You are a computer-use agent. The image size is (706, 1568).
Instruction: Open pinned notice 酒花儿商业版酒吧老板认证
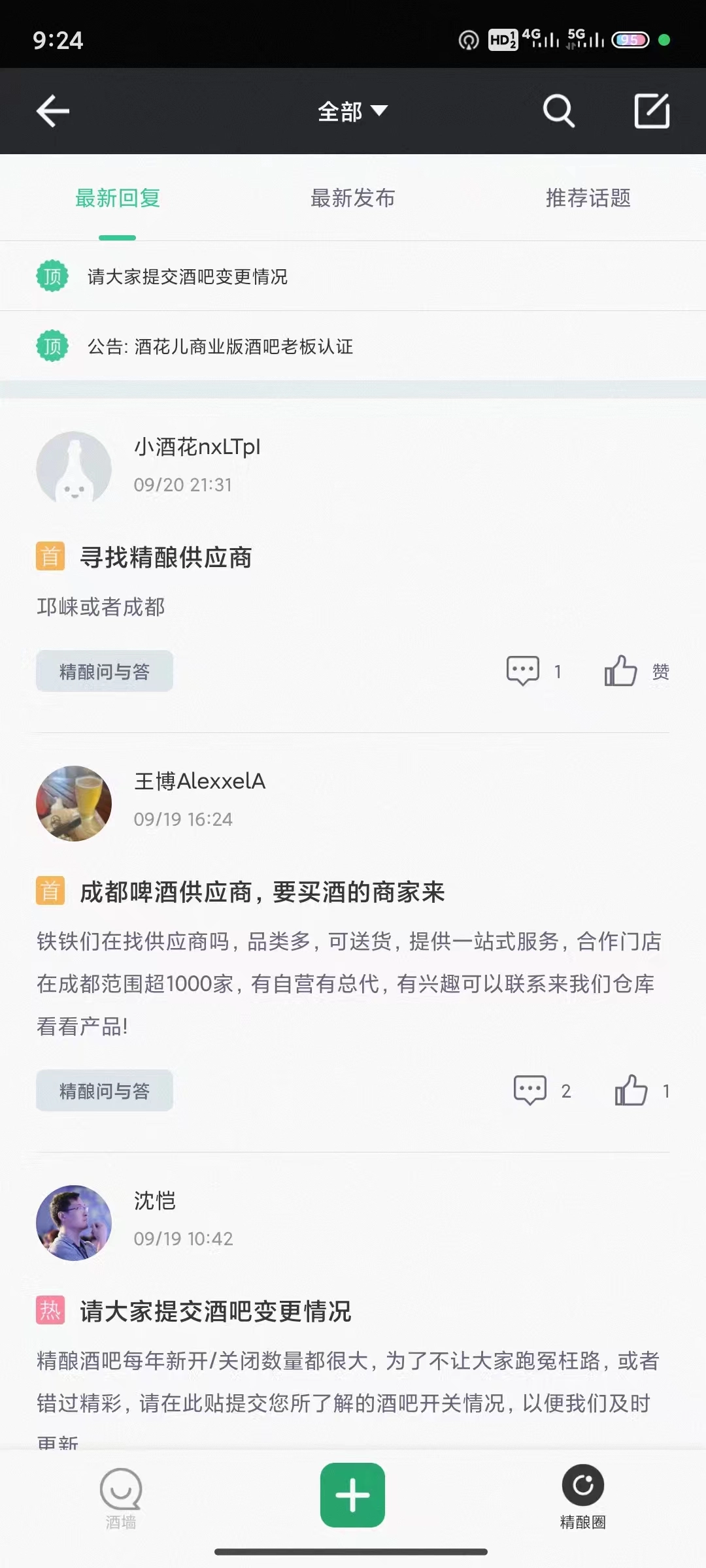click(x=220, y=346)
